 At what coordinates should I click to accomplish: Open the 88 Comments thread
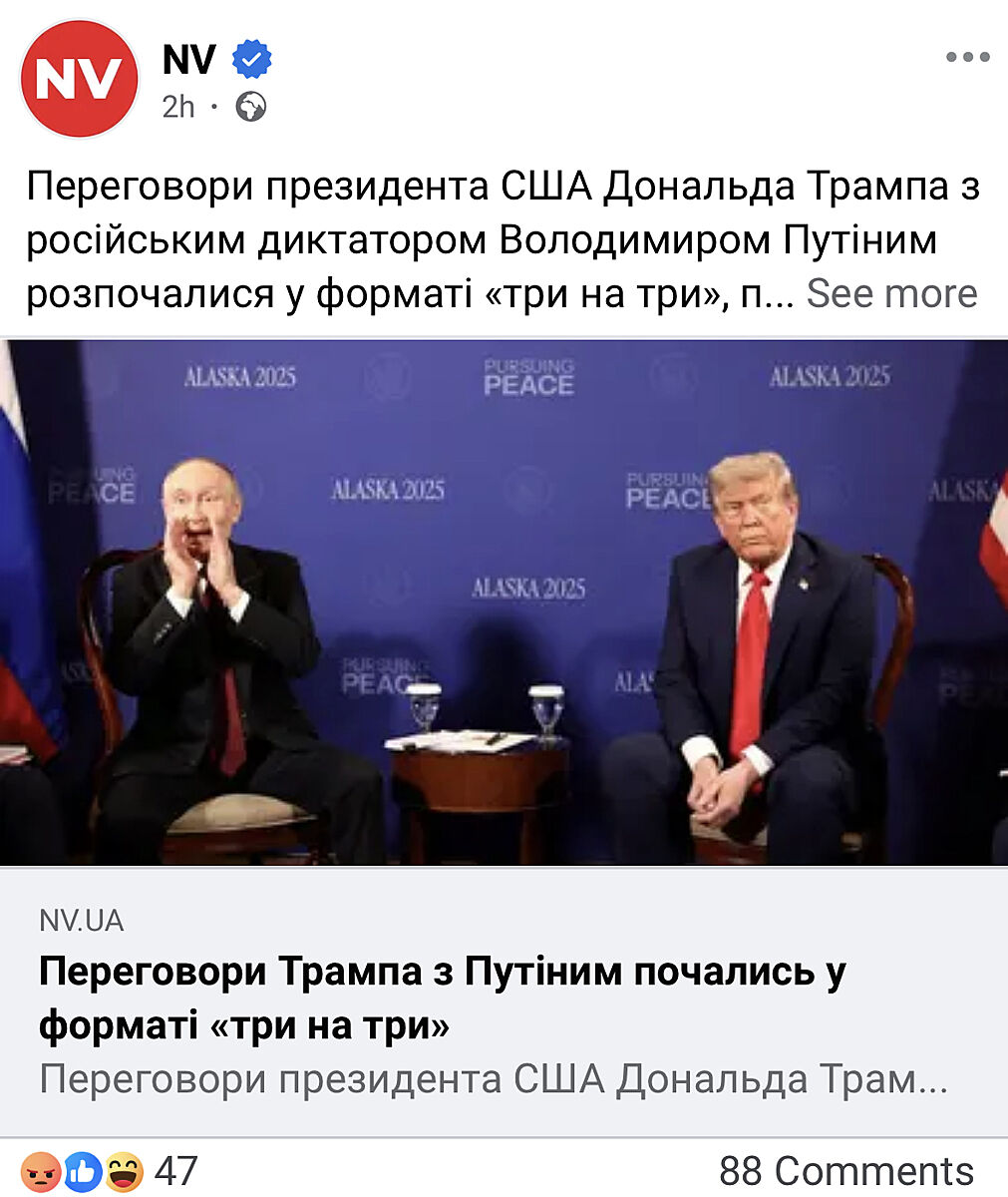point(845,1170)
